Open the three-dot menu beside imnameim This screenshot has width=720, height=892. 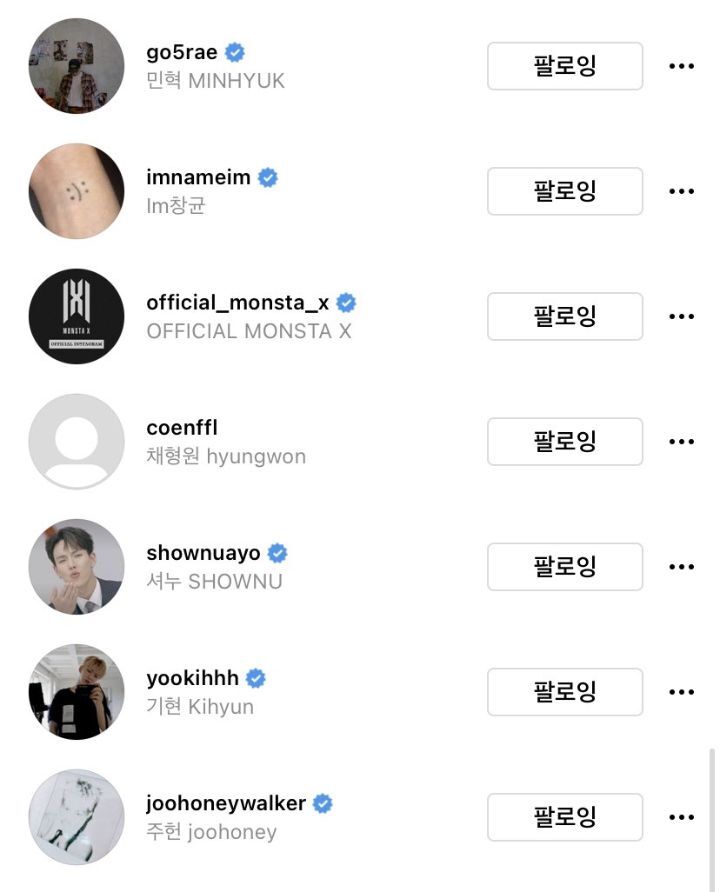tap(682, 191)
